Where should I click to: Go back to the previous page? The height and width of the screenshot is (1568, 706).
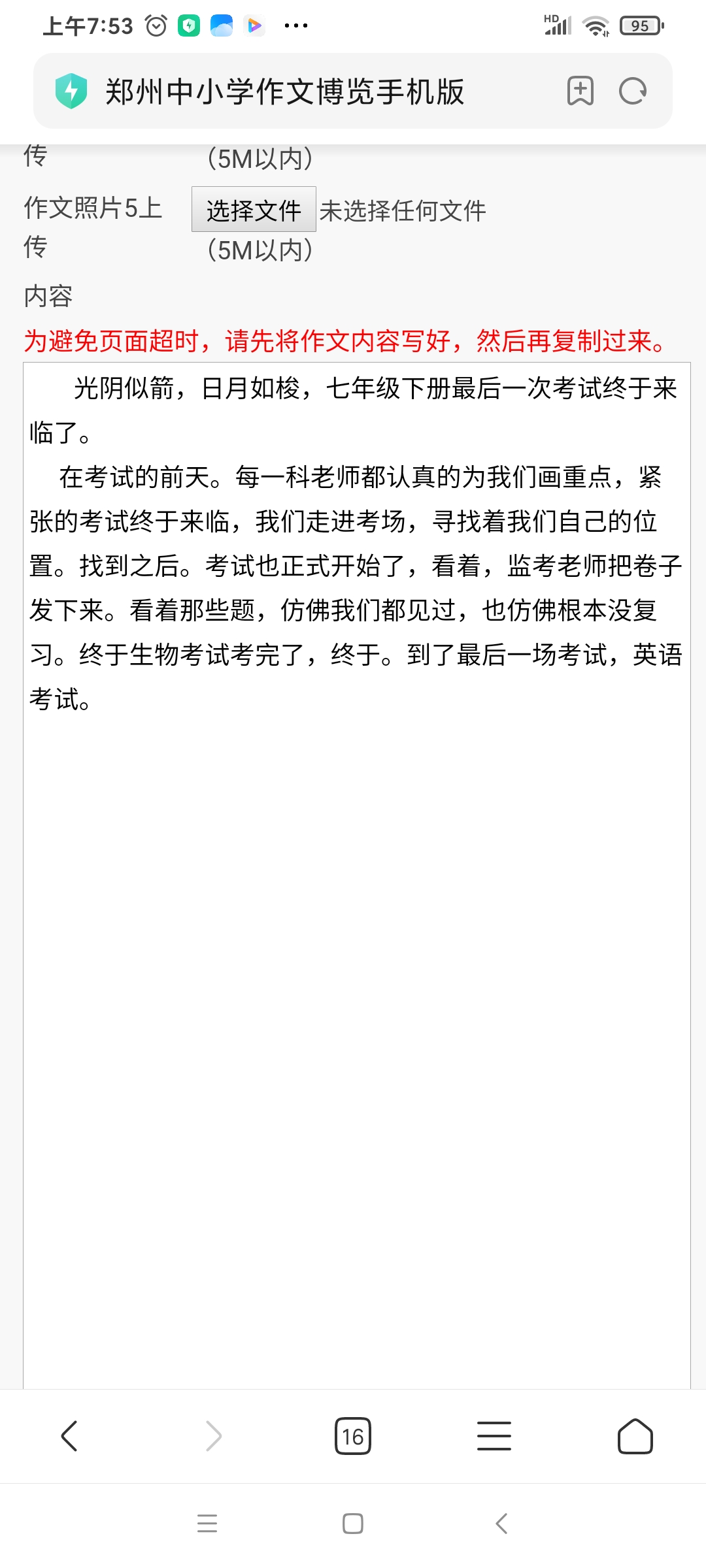pos(69,1436)
